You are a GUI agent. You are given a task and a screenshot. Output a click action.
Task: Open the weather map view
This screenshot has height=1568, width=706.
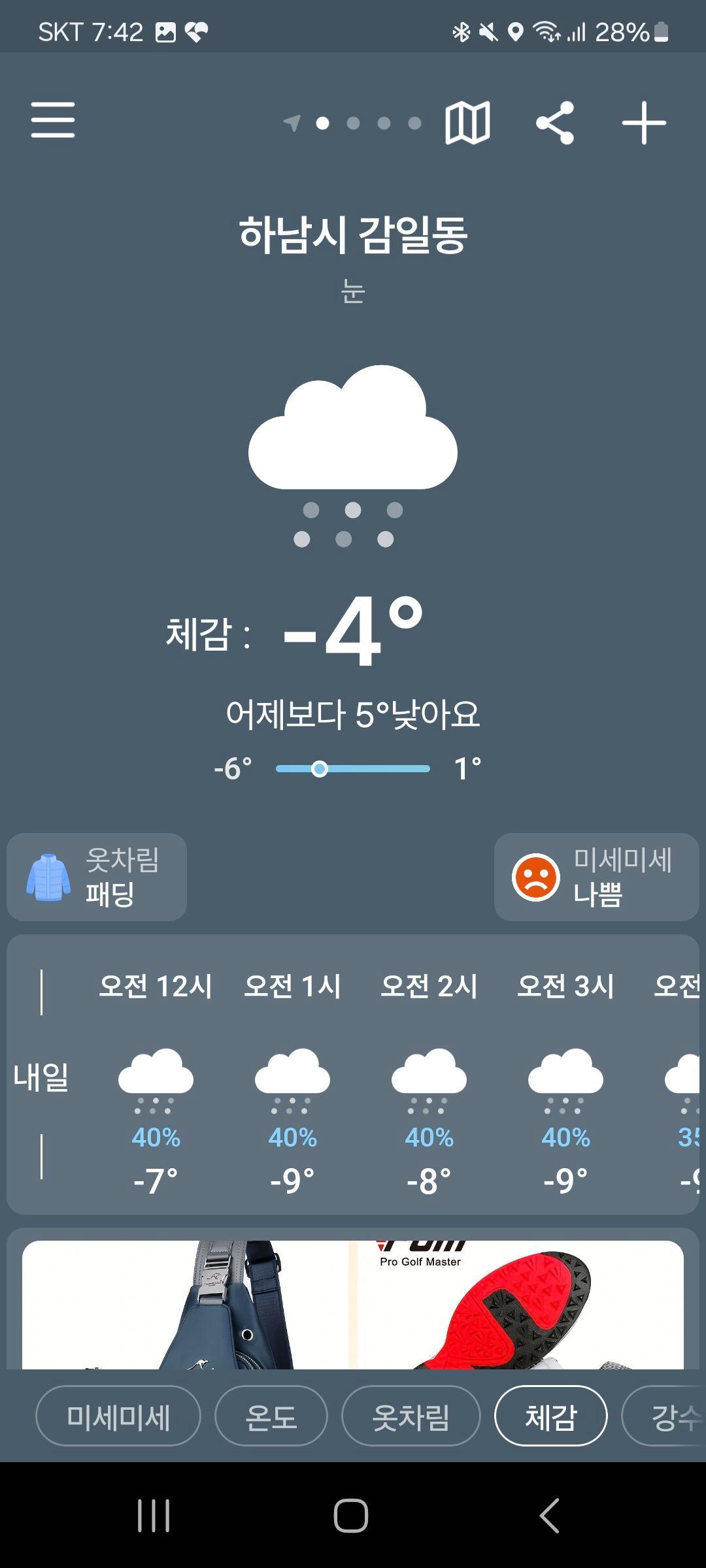point(467,122)
